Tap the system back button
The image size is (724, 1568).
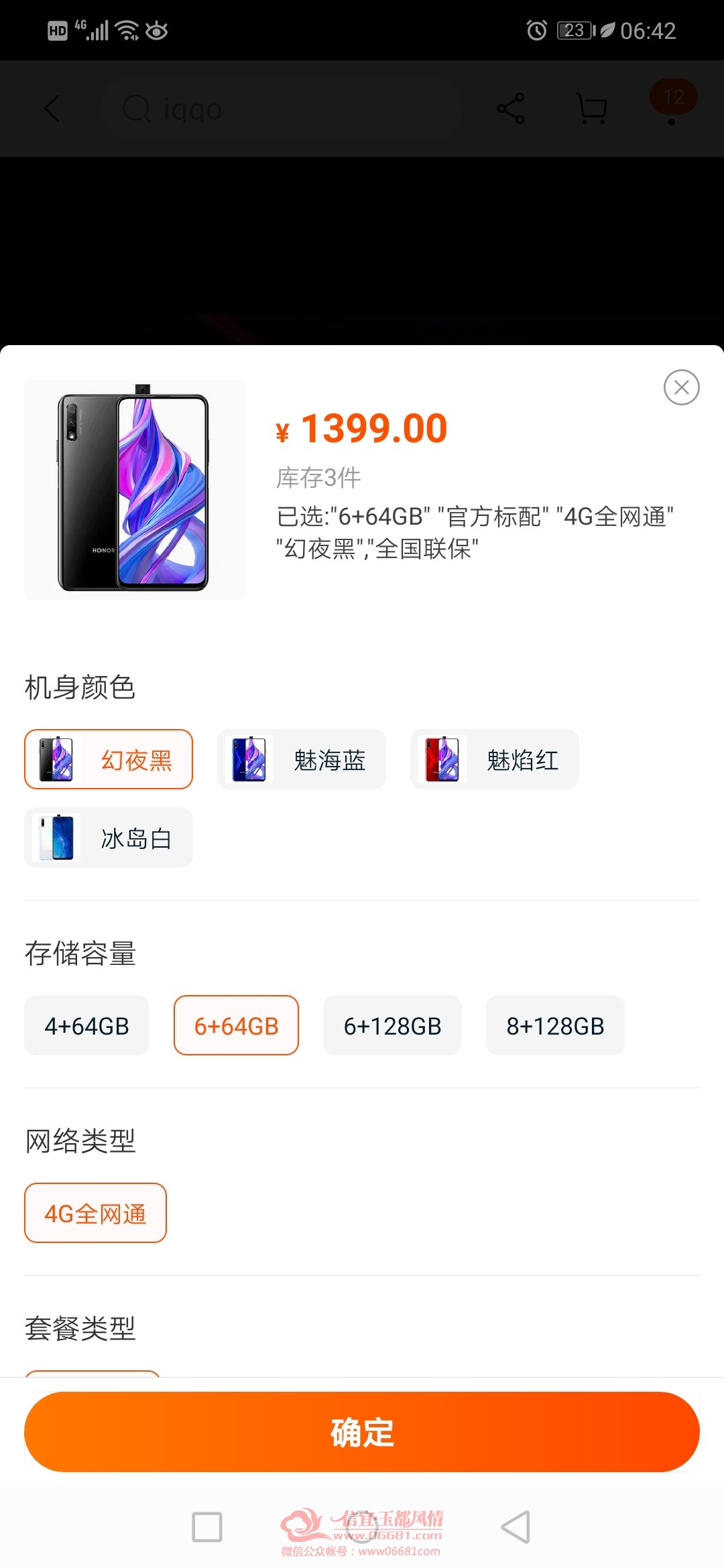click(516, 1527)
